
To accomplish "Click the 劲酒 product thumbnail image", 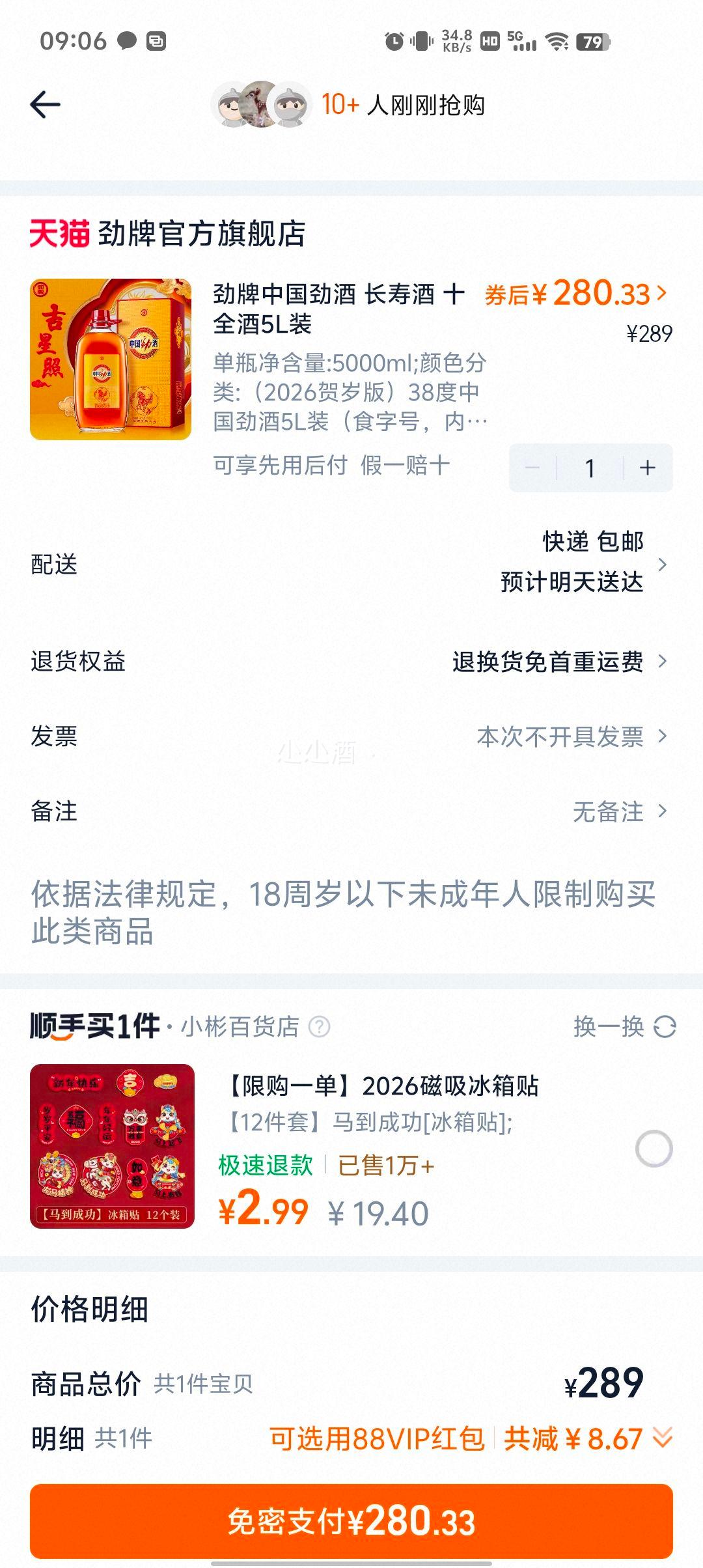I will point(111,358).
